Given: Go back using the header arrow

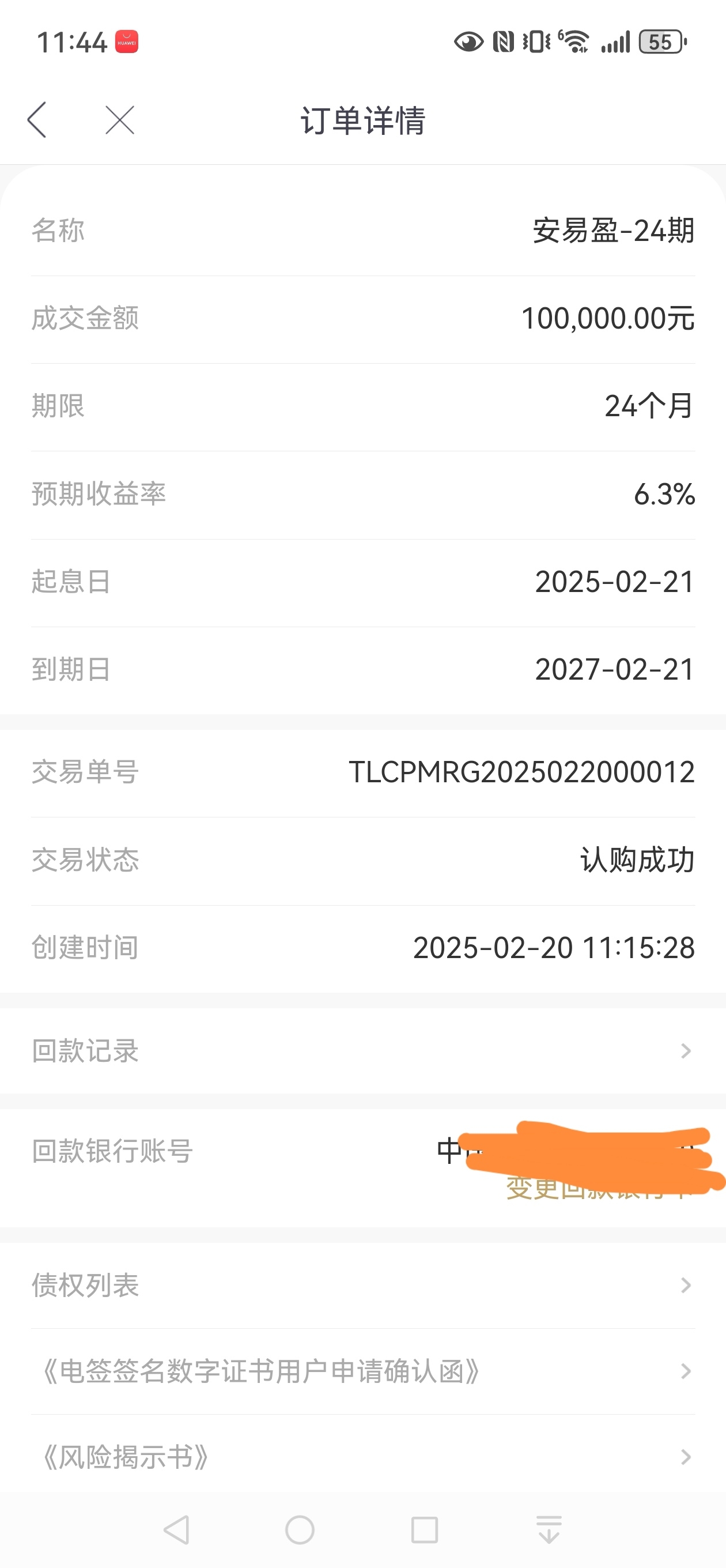Looking at the screenshot, I should [37, 120].
